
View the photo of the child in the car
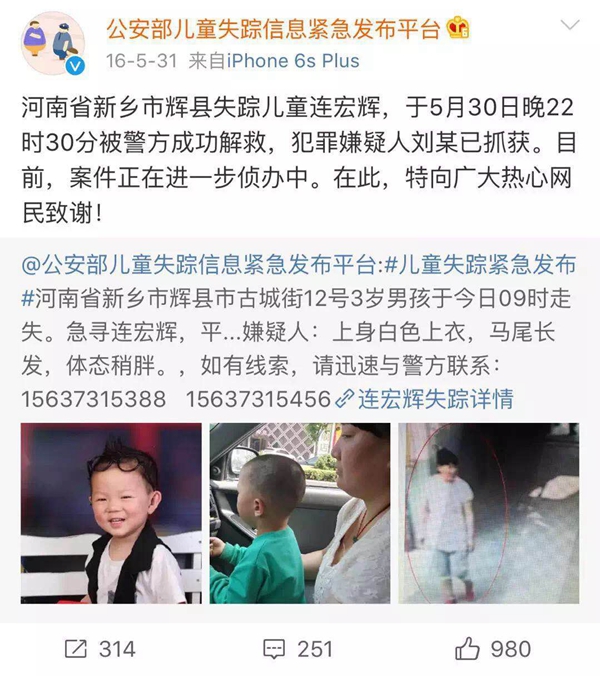coord(299,513)
